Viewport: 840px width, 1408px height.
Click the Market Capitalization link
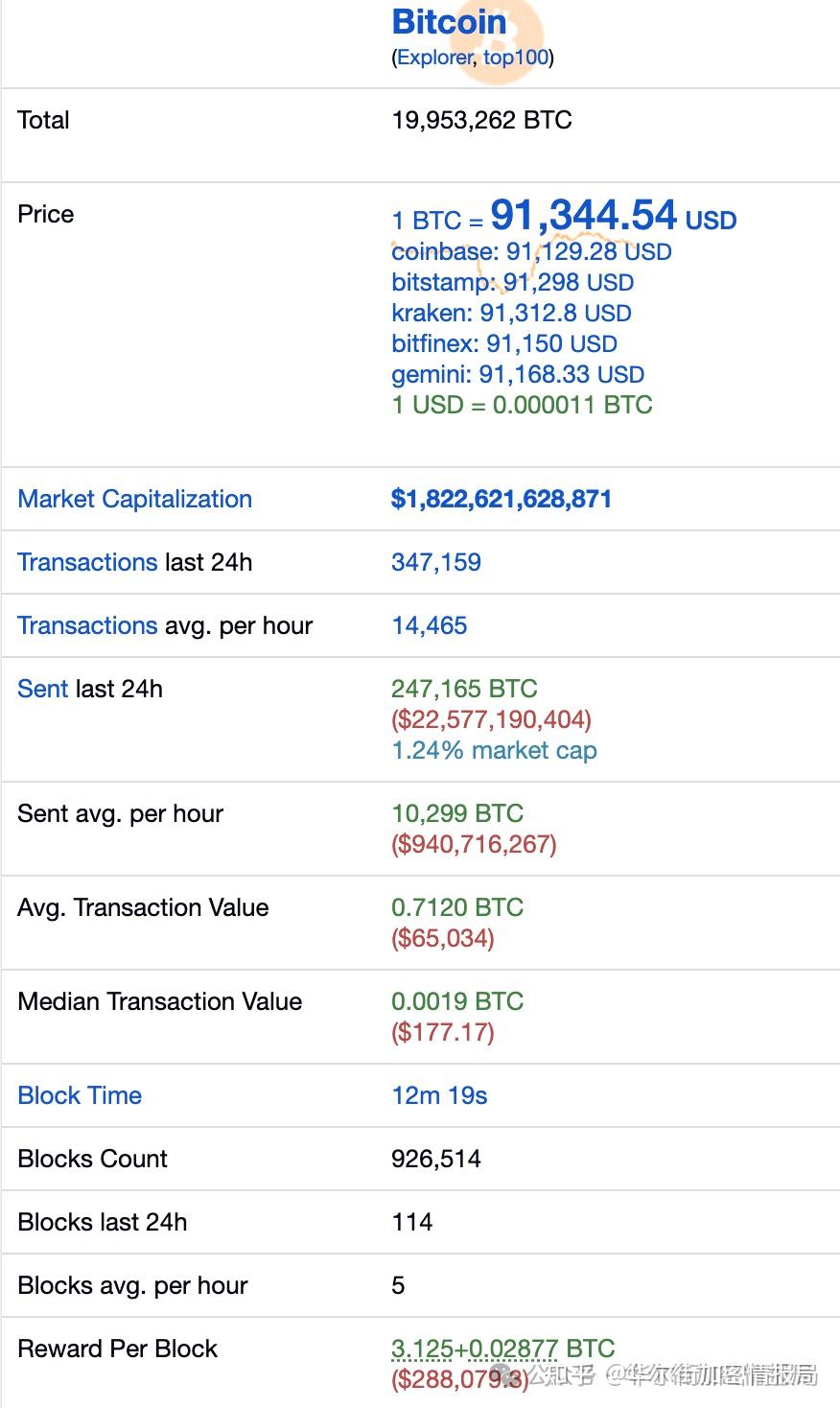point(134,499)
